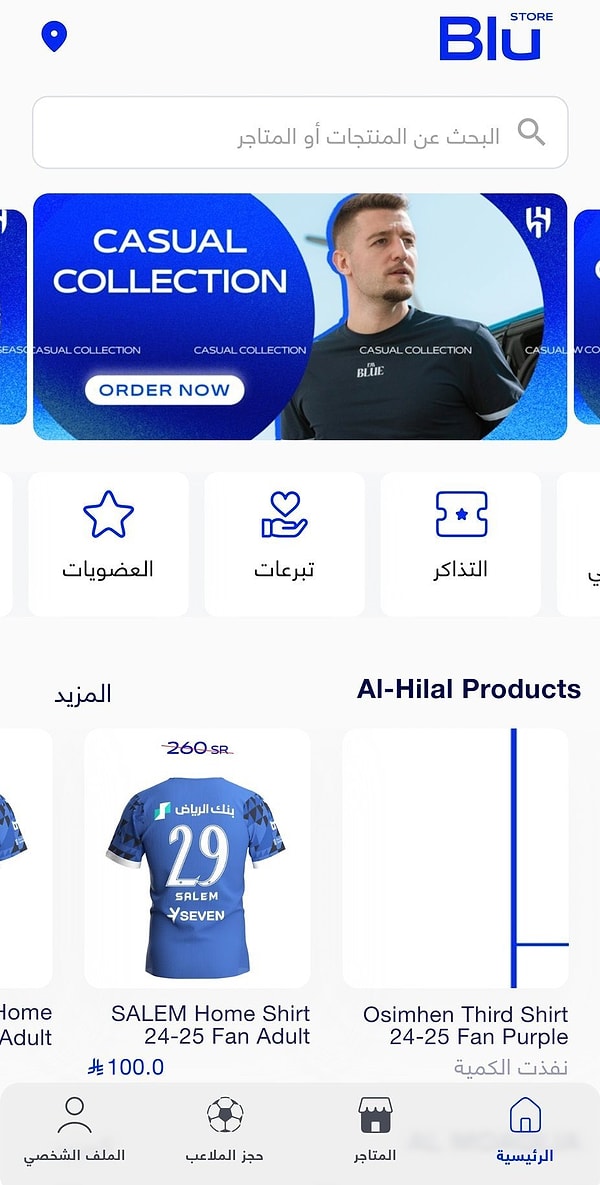Tap المزيد to see more products

(x=83, y=694)
